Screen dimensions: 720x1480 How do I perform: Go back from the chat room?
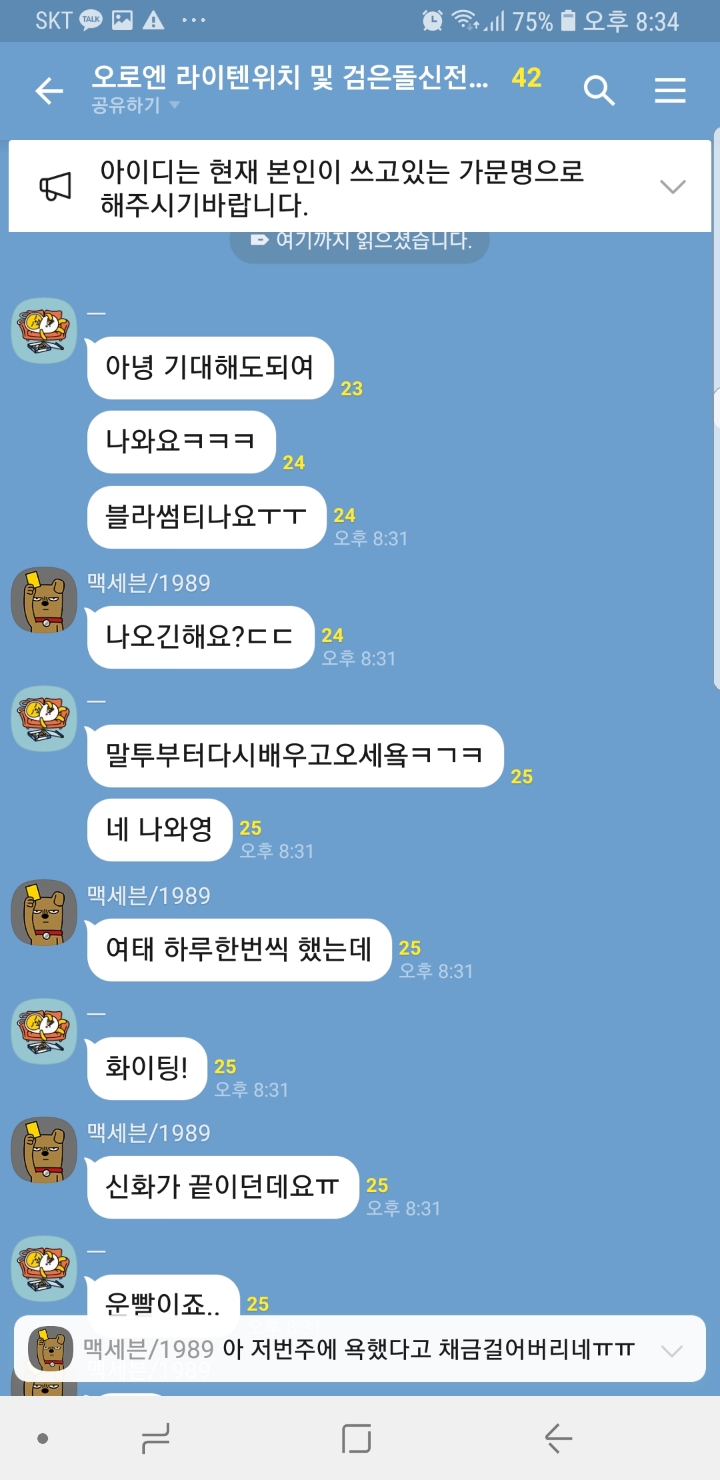tap(48, 91)
